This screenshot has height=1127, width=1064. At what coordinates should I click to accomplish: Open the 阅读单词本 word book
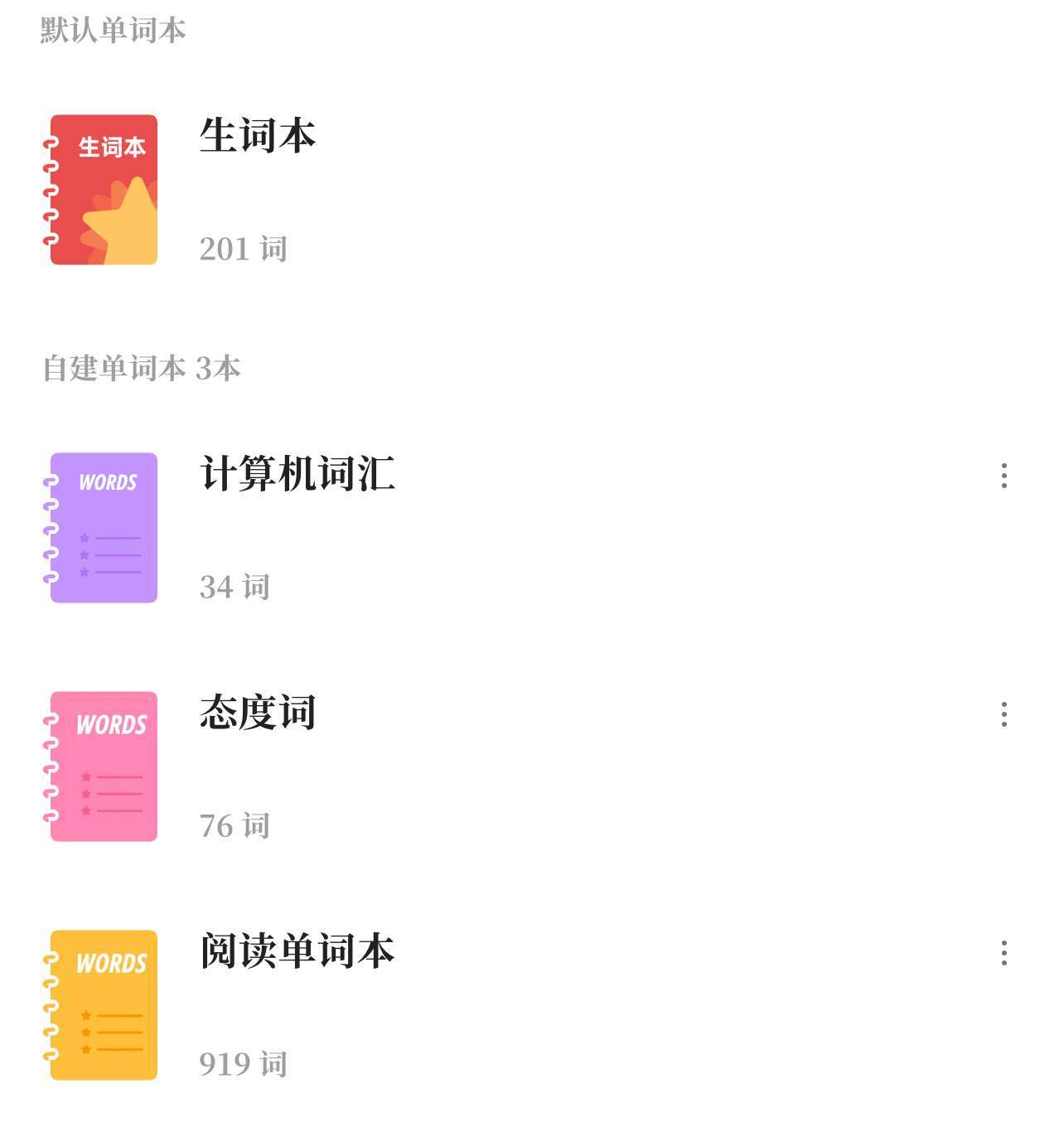(x=297, y=951)
